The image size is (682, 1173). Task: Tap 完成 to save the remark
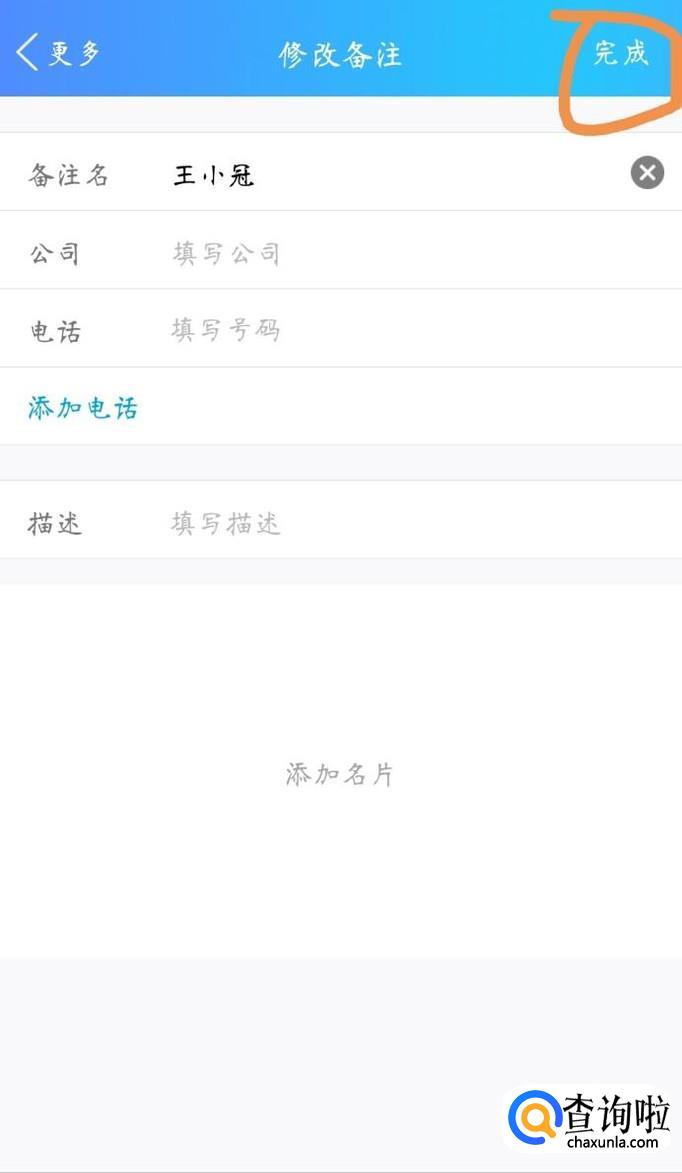click(x=621, y=53)
